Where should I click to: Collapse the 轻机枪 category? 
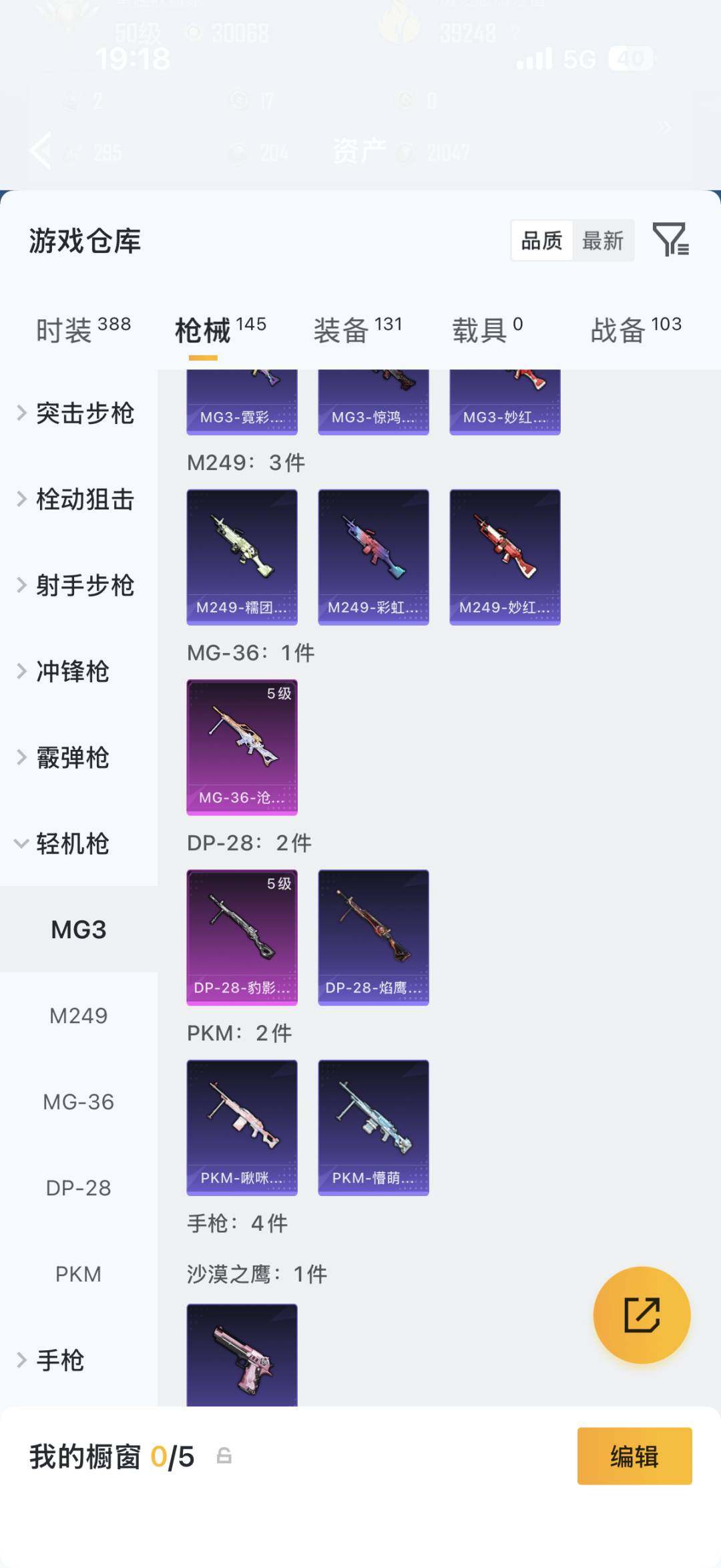pos(71,843)
